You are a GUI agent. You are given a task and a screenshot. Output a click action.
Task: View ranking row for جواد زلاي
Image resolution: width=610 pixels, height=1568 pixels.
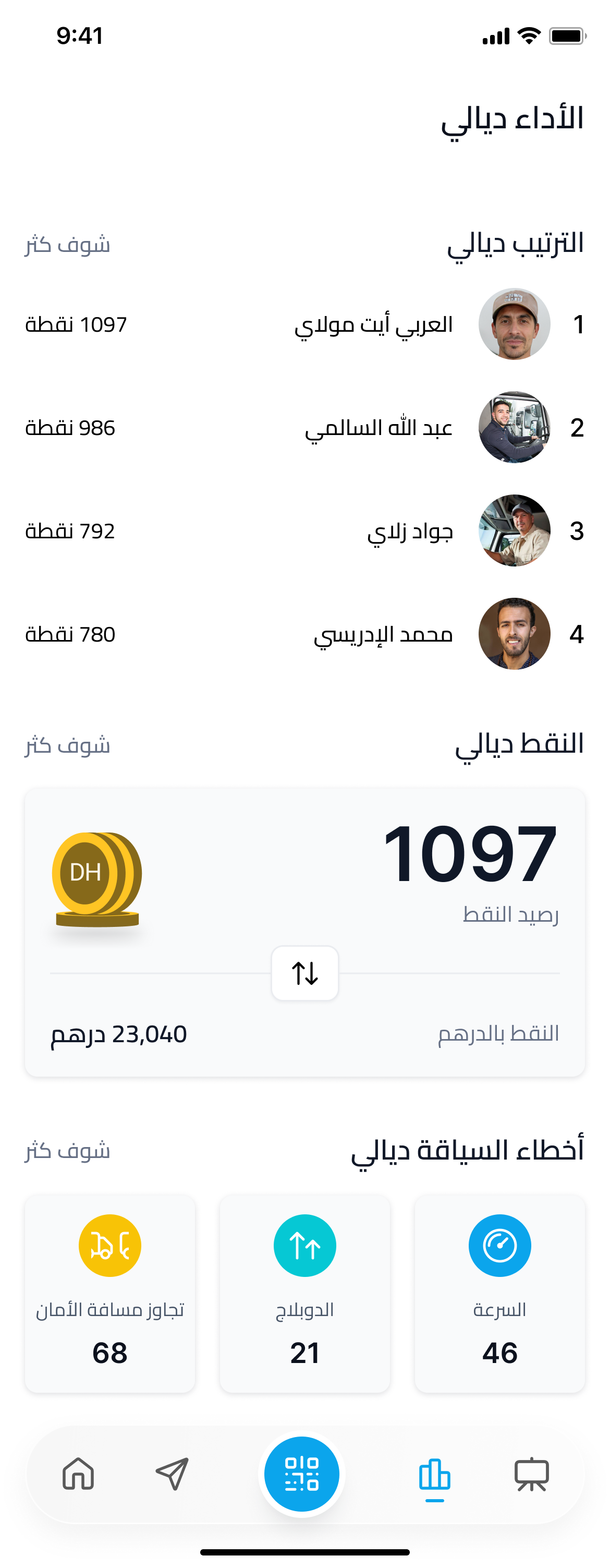(x=304, y=531)
